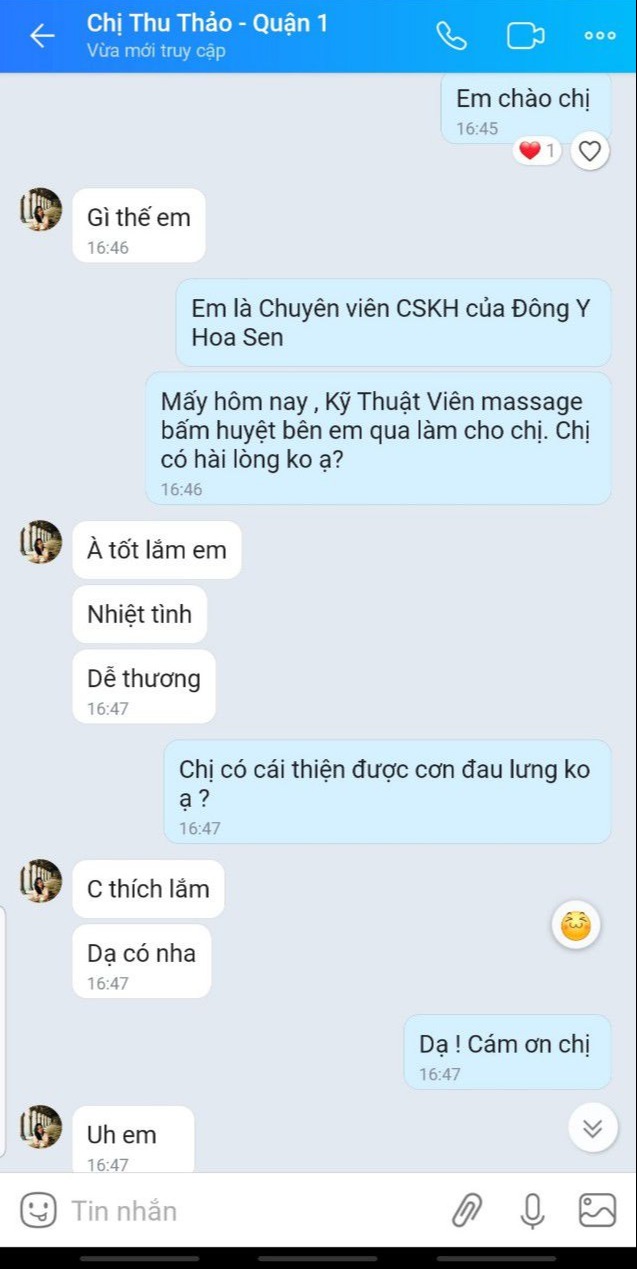
Task: Start a video call with Chị Thu Thảo
Action: (x=525, y=36)
